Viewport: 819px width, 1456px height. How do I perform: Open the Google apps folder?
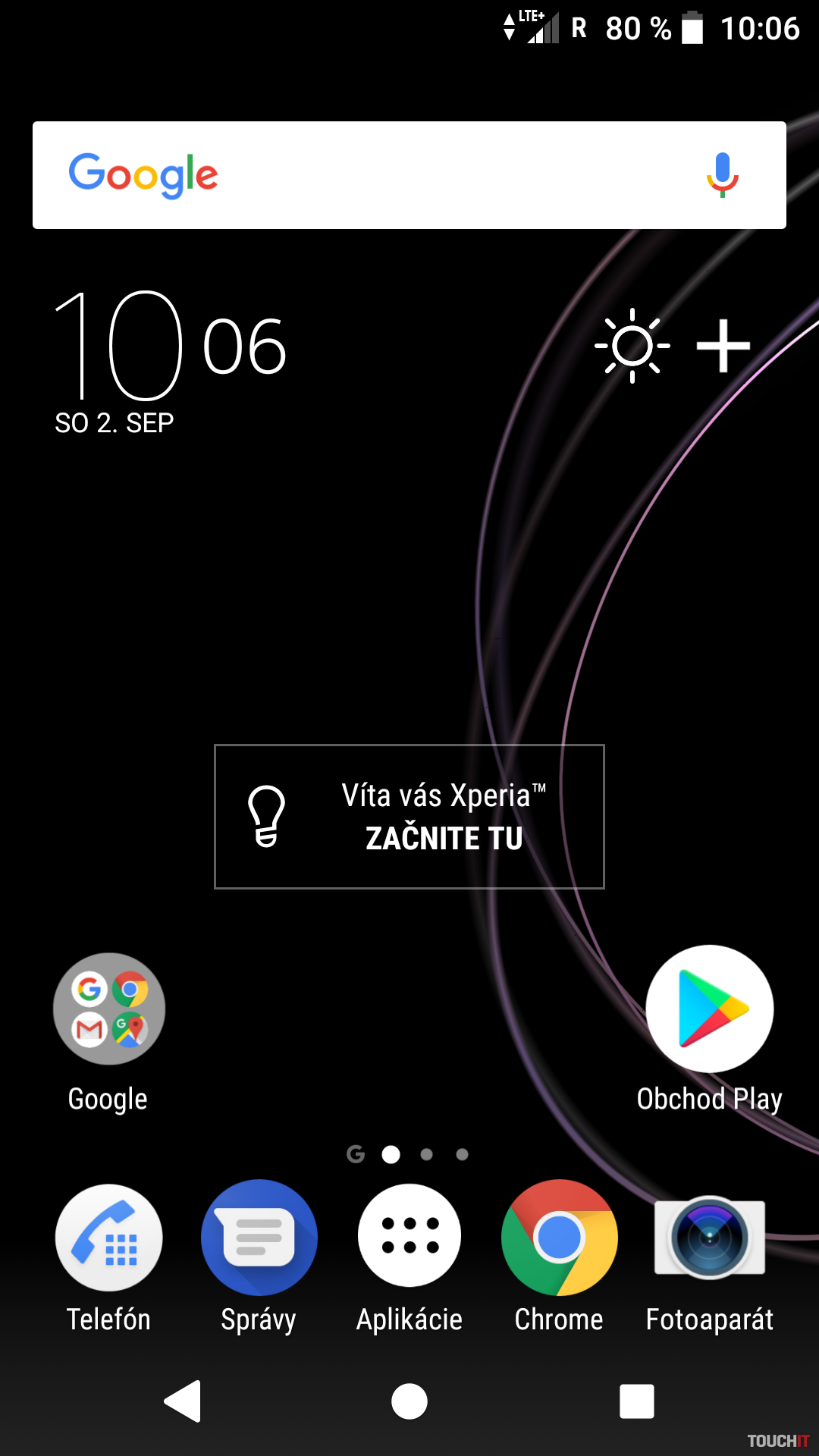click(x=109, y=1009)
